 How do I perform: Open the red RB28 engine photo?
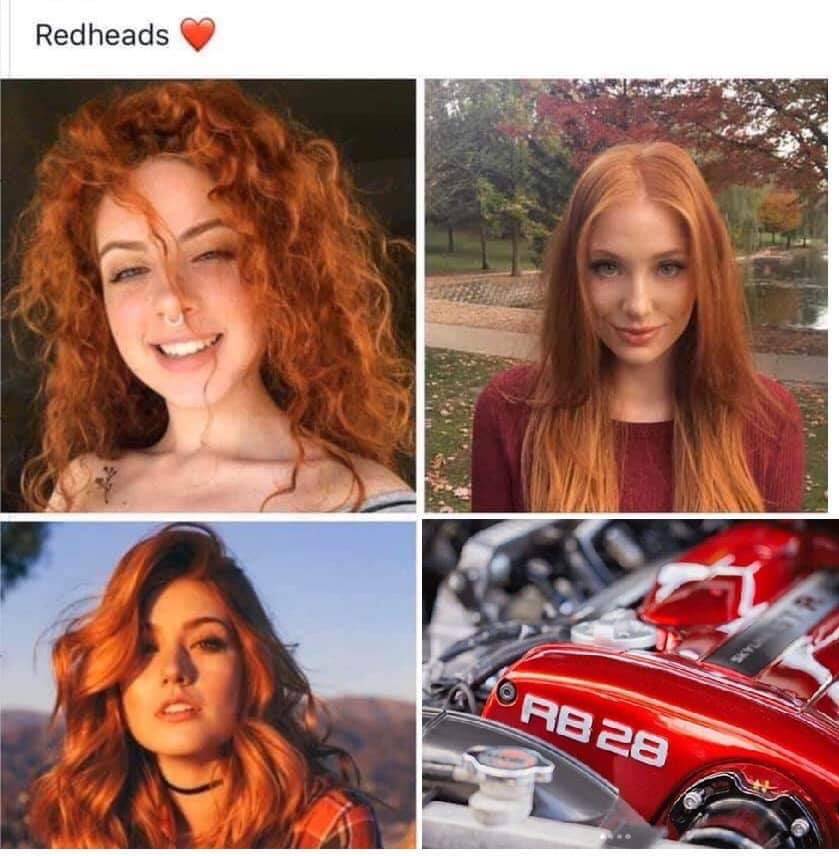click(631, 684)
